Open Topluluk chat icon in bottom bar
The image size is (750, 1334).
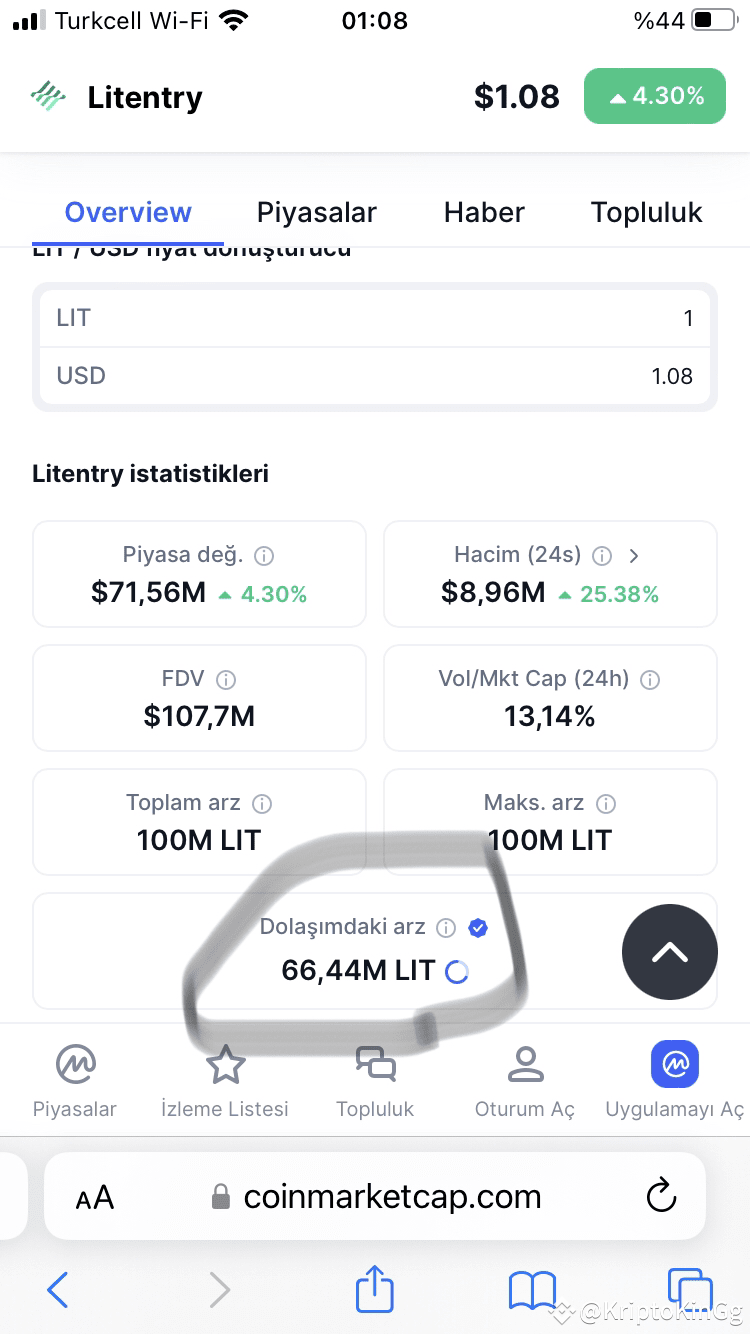pos(375,1064)
